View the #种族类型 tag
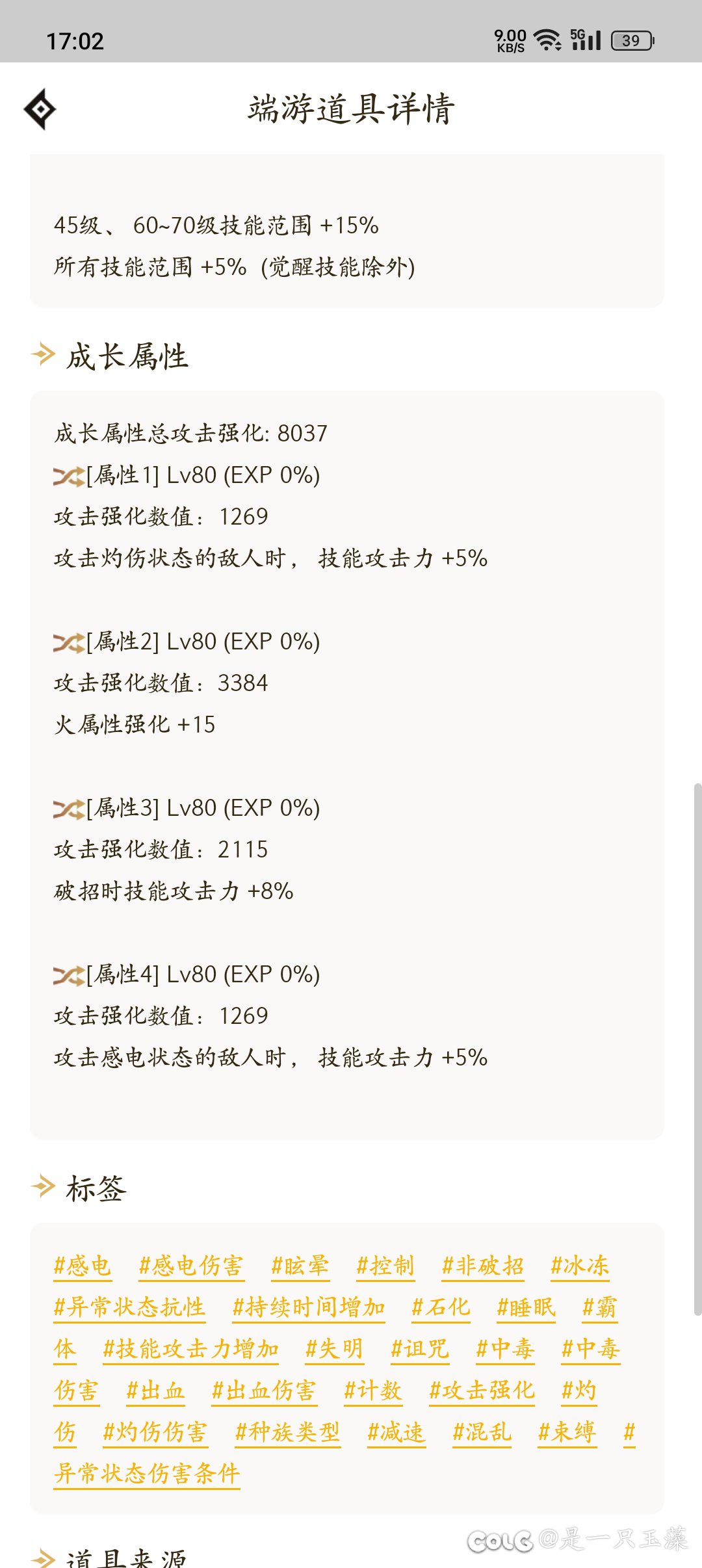The width and height of the screenshot is (702, 1568). coord(287,1432)
